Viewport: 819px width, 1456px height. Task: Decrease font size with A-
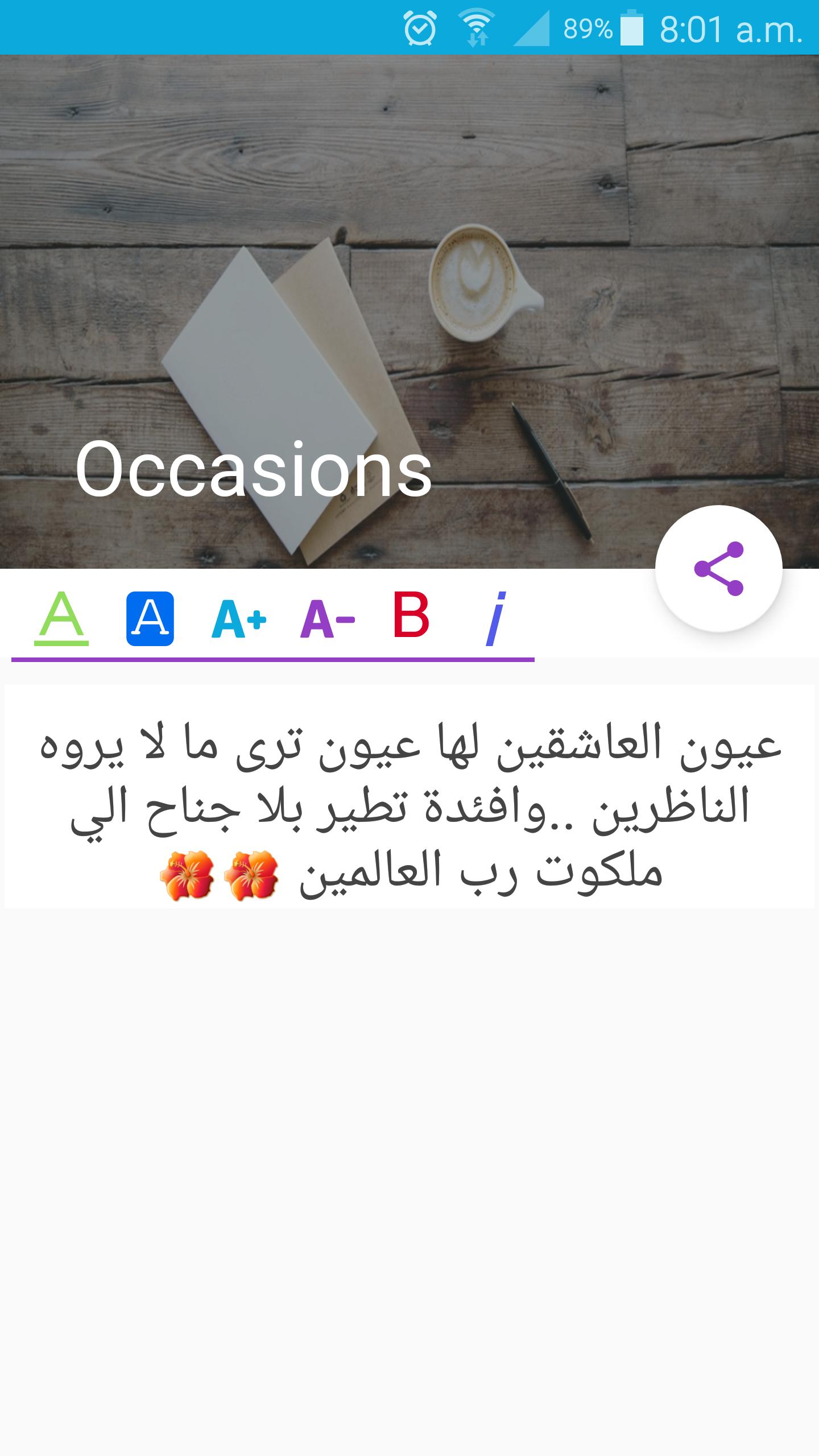click(x=328, y=619)
